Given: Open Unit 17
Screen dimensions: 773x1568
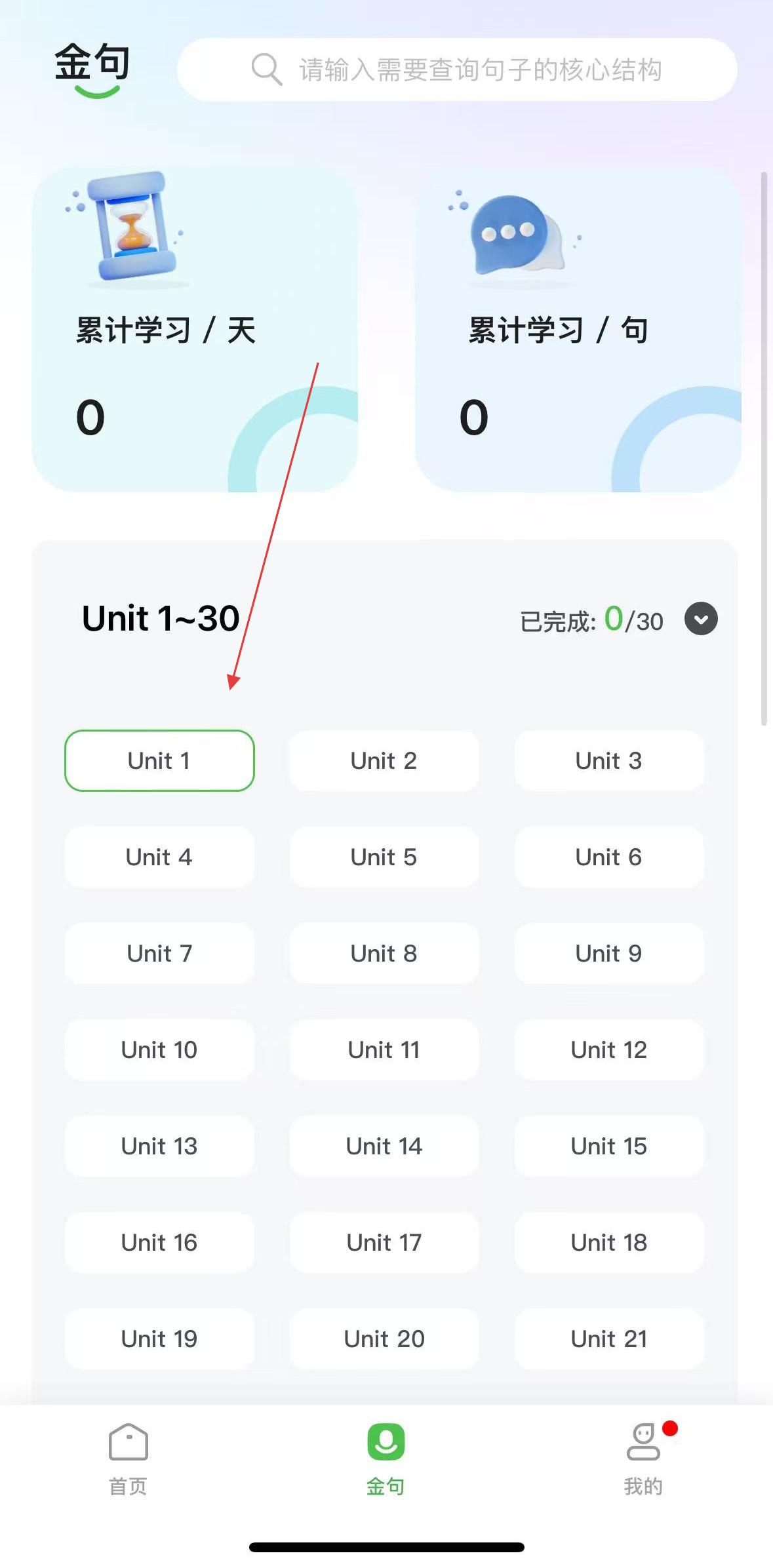Looking at the screenshot, I should [384, 1242].
